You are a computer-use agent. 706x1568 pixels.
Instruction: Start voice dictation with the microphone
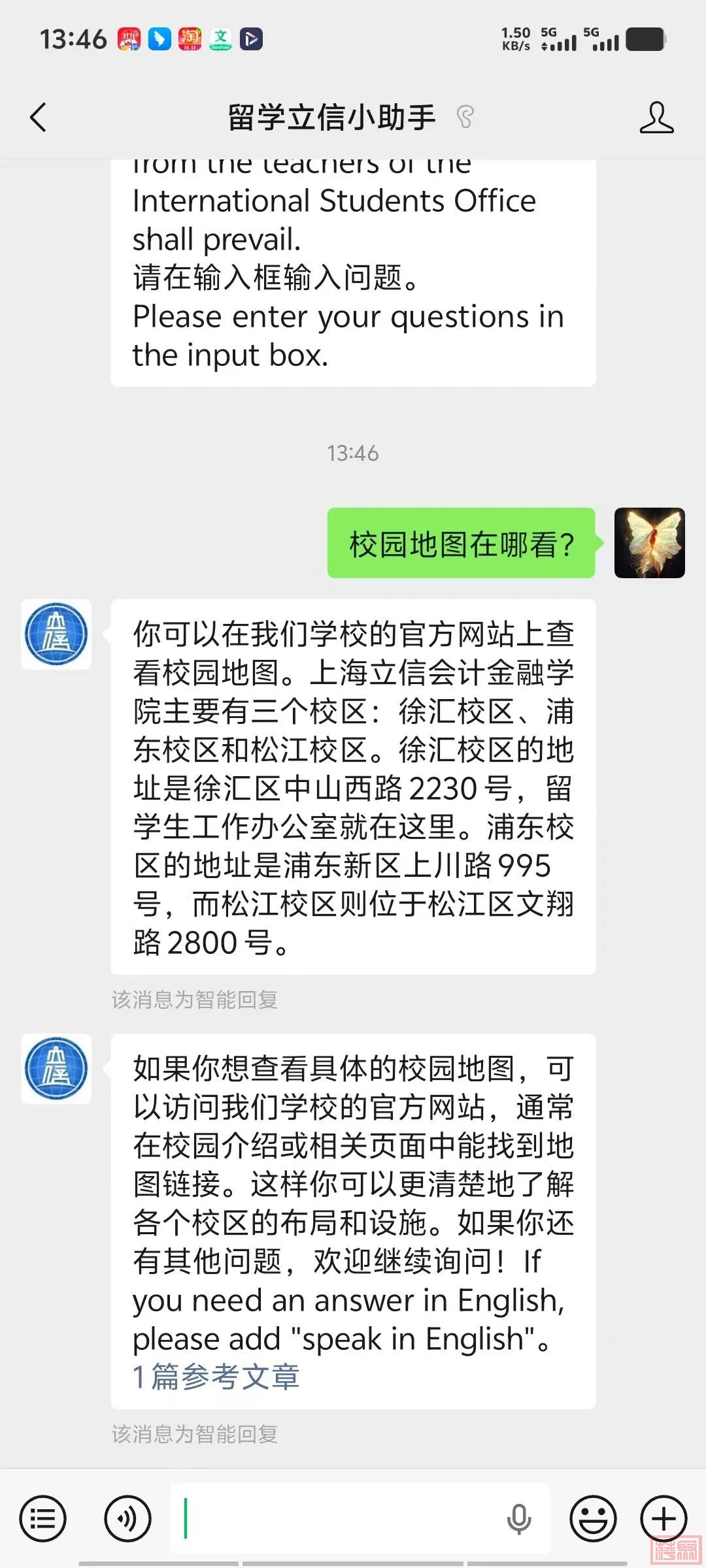(x=519, y=1518)
